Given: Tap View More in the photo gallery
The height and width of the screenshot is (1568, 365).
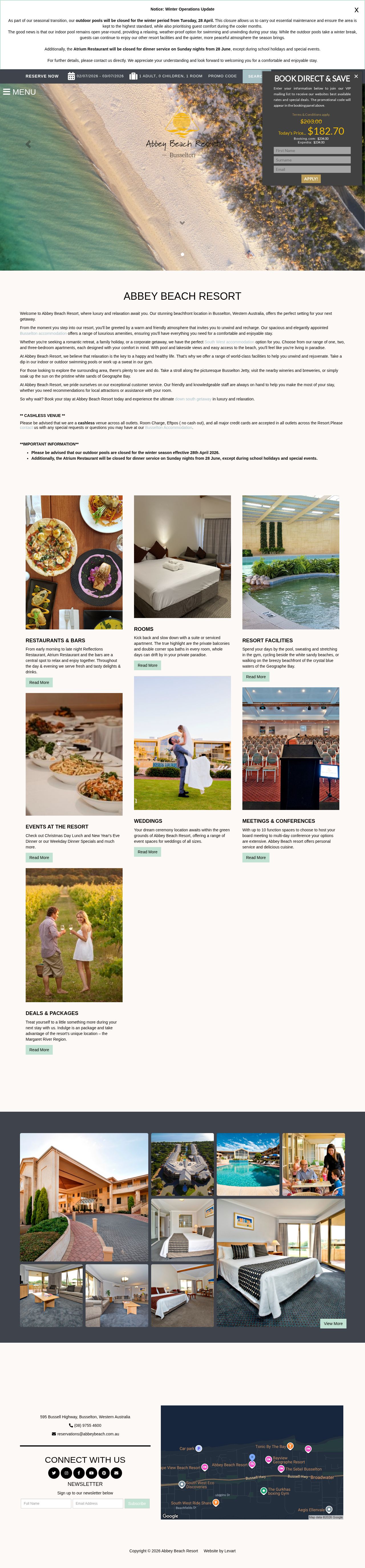Looking at the screenshot, I should pyautogui.click(x=333, y=1323).
